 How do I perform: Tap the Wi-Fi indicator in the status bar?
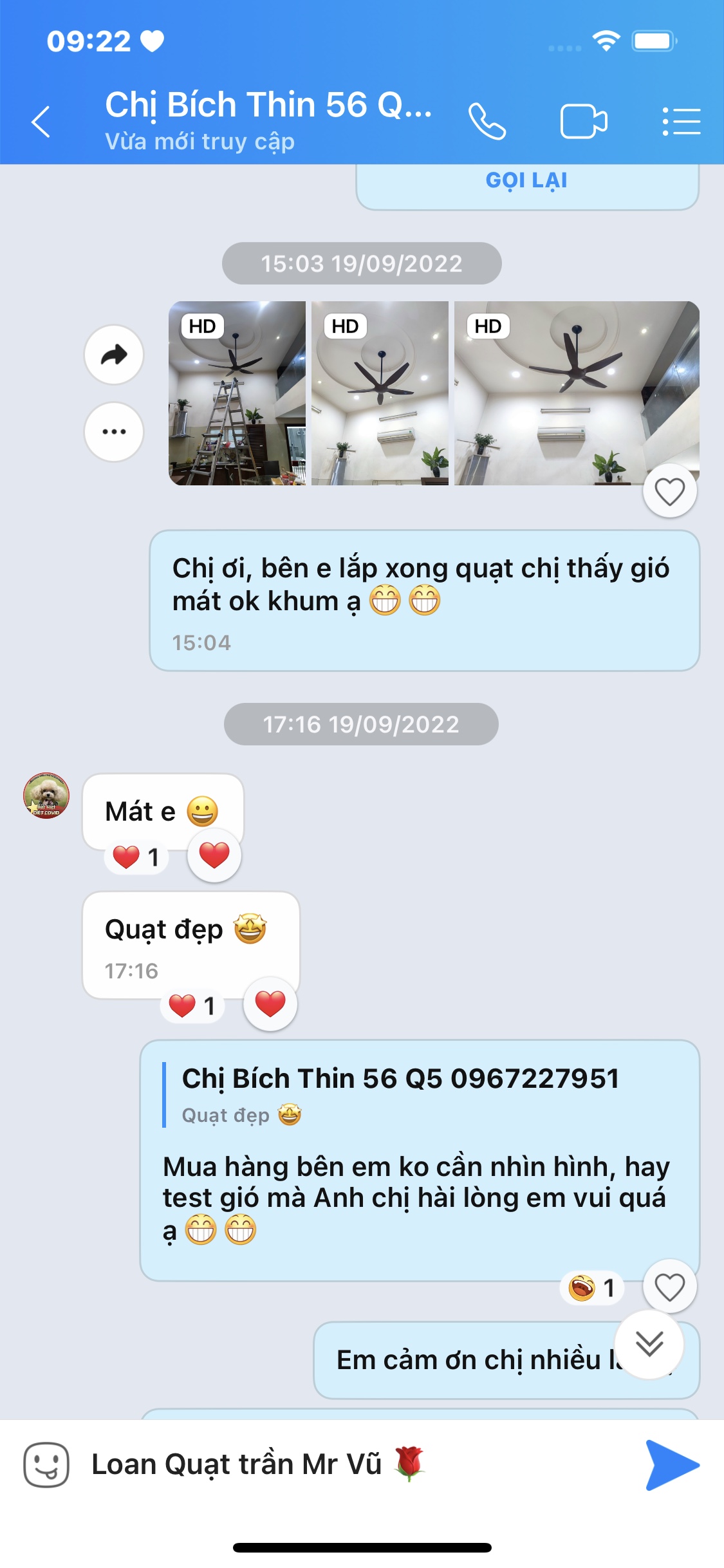[x=606, y=40]
